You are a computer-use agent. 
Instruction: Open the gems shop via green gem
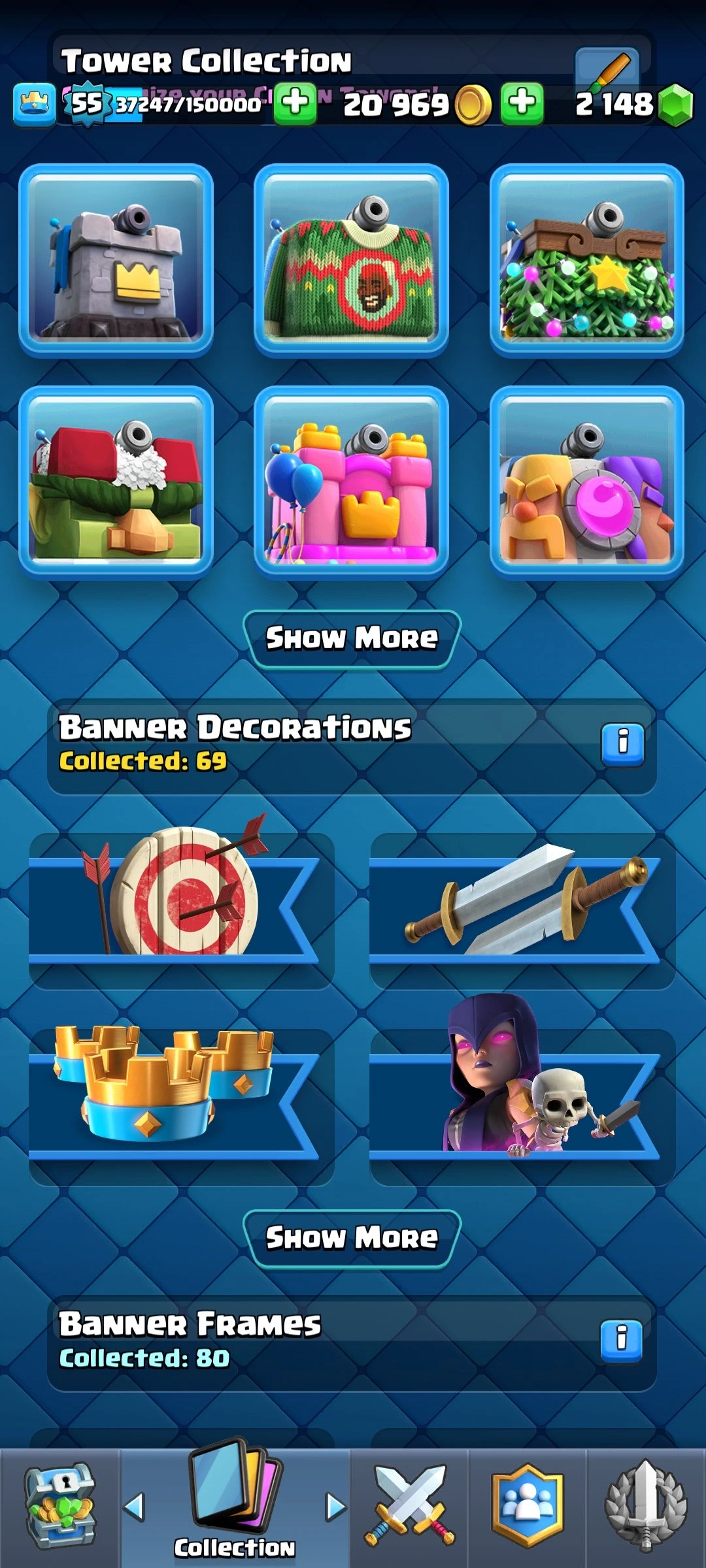pos(675,105)
